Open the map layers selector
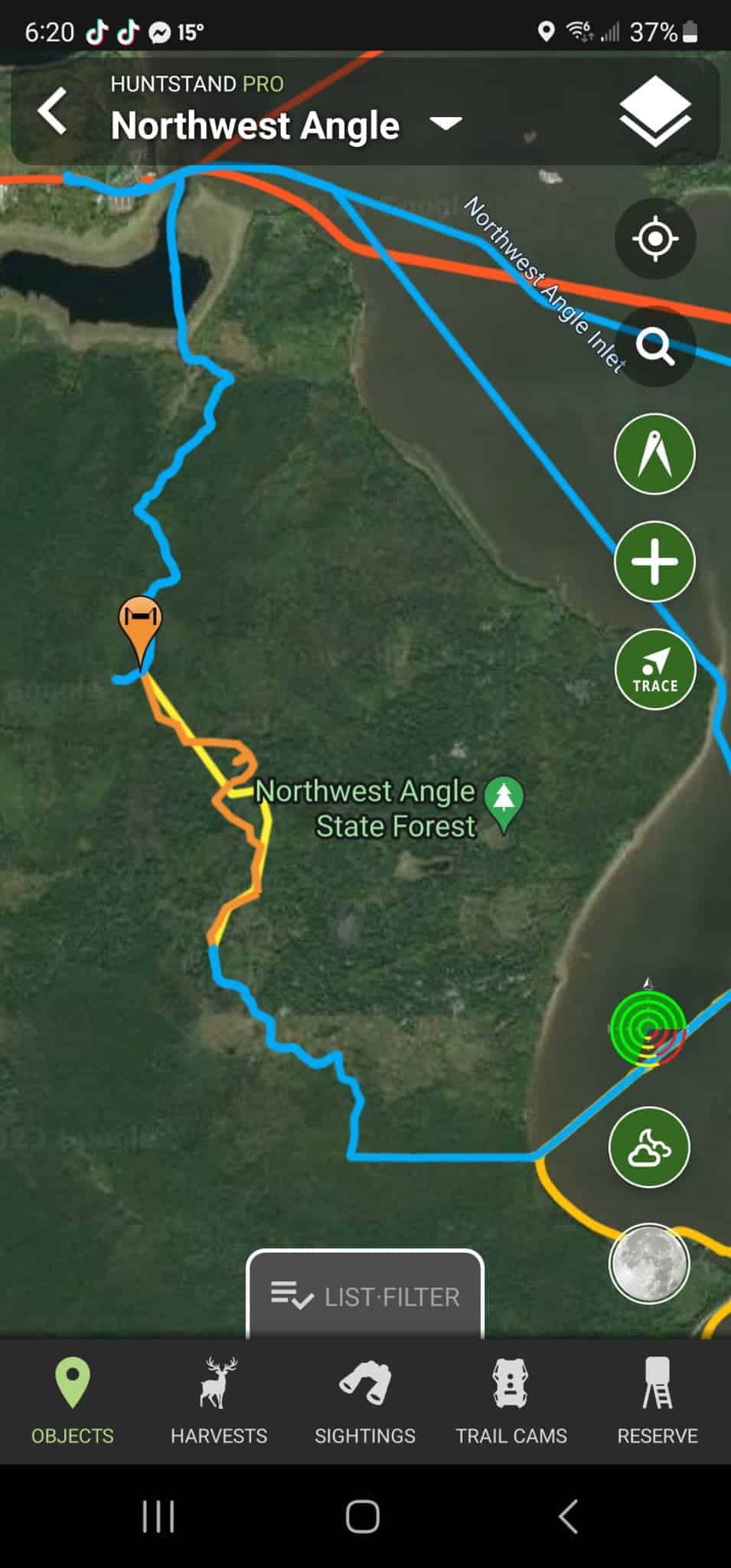This screenshot has width=731, height=1568. (x=654, y=112)
